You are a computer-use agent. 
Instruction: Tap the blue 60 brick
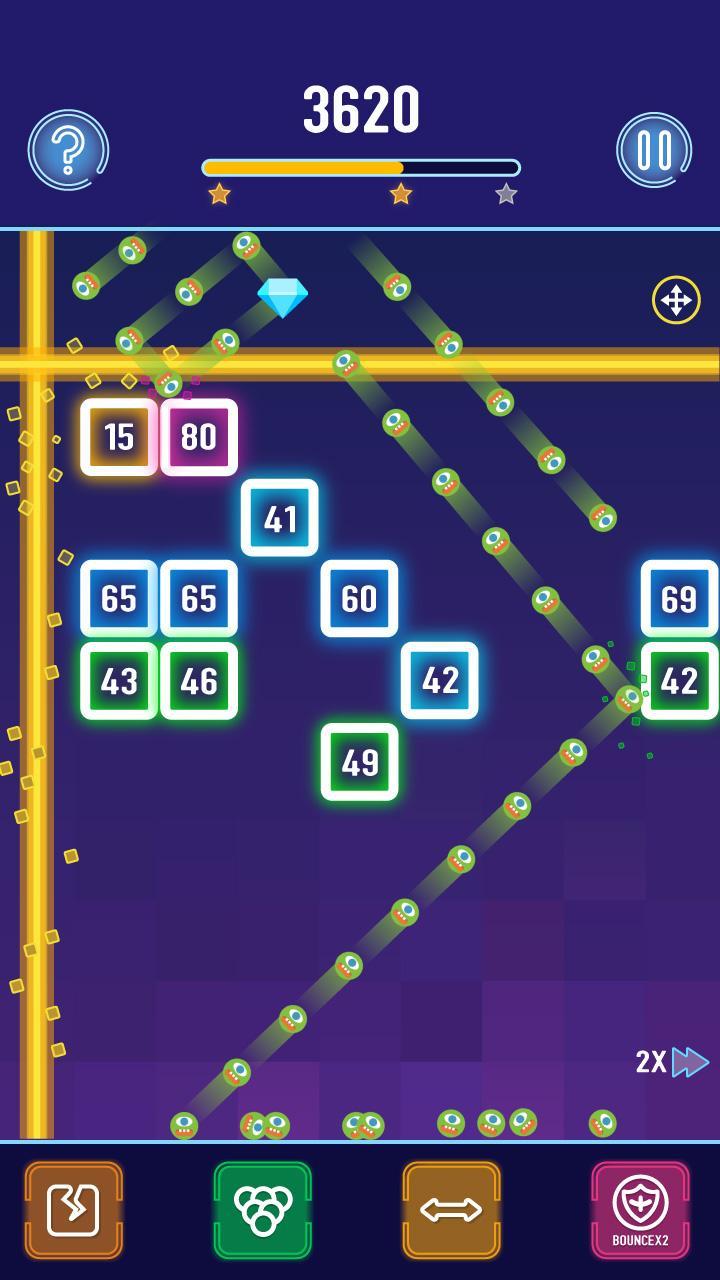359,599
